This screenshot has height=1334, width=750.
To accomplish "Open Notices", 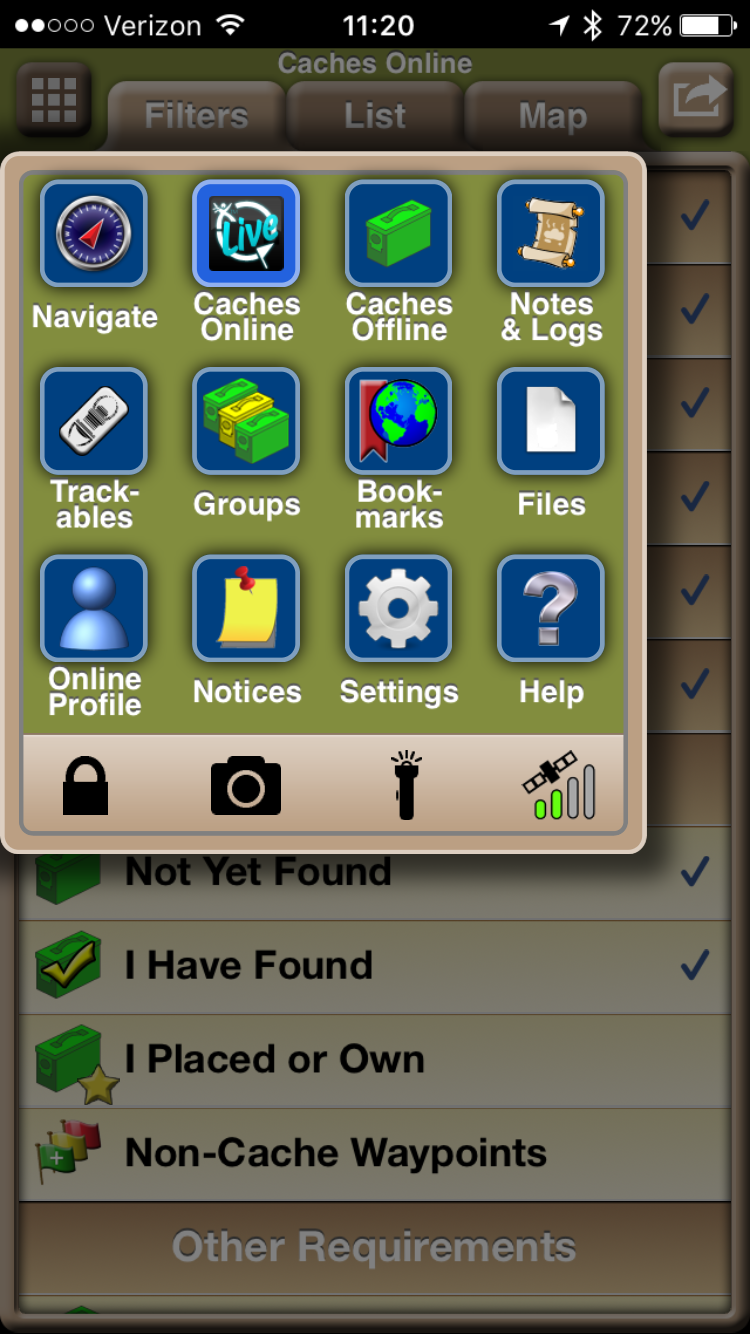I will tap(246, 609).
